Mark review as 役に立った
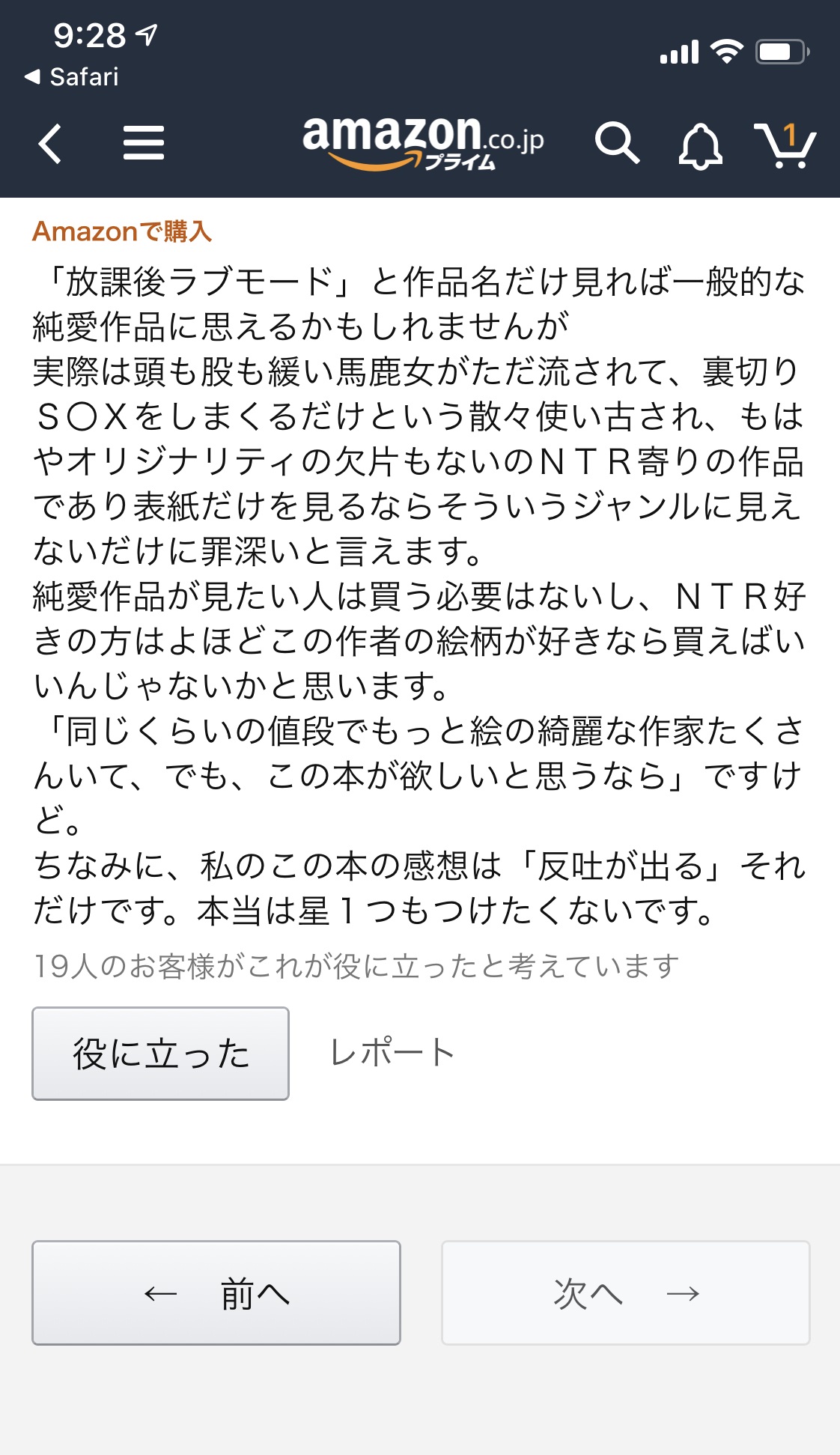The image size is (840, 1455). point(160,1053)
